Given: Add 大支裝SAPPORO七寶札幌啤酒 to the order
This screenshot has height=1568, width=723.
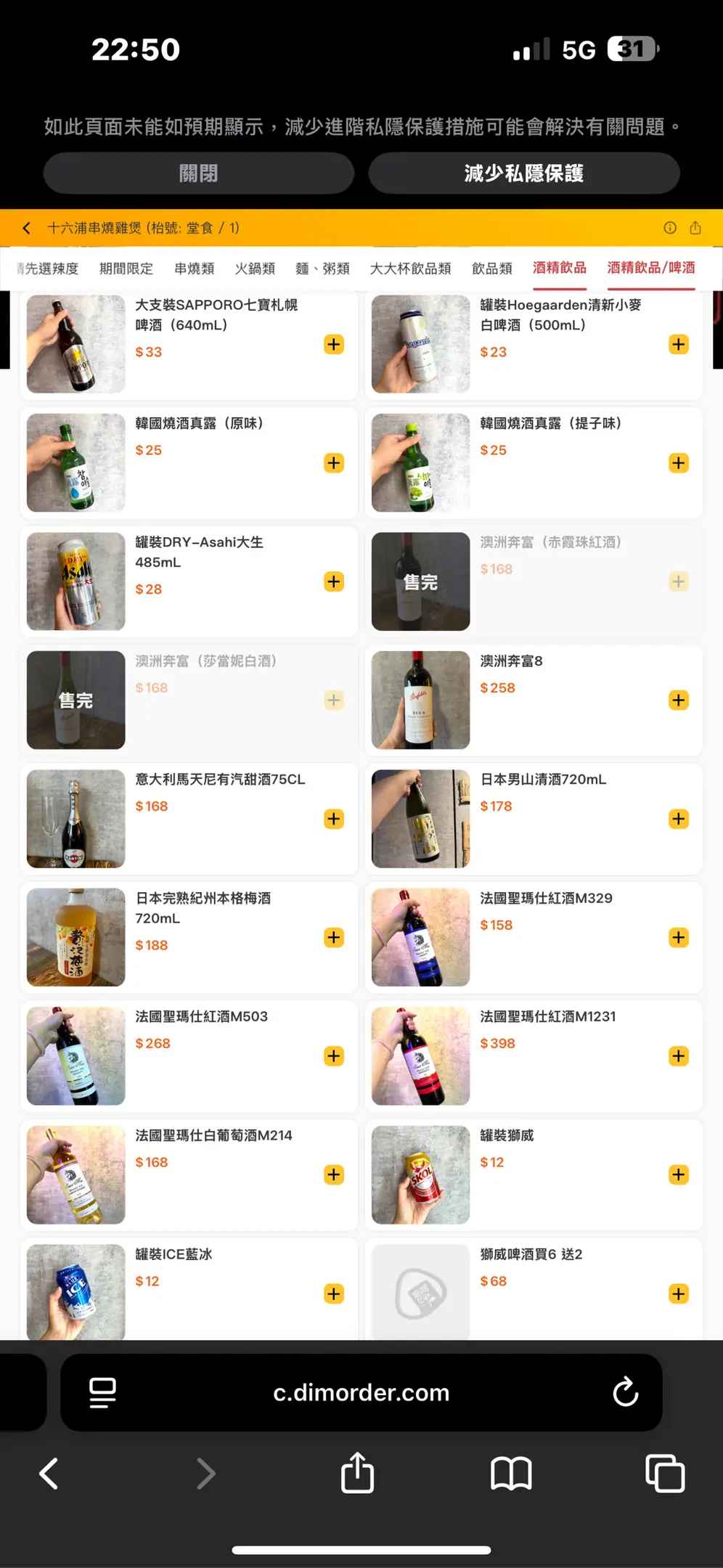Looking at the screenshot, I should pos(334,344).
